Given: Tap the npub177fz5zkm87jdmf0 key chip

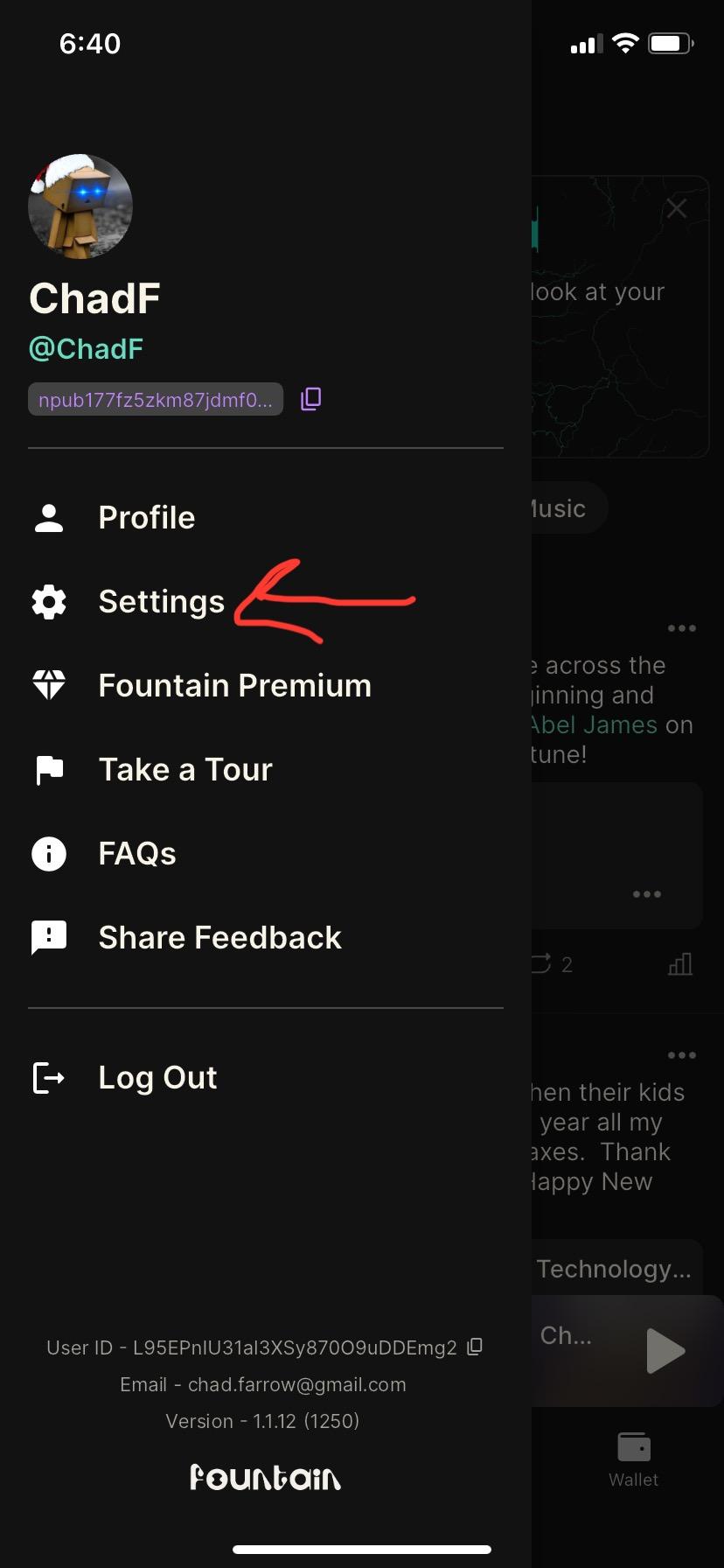Looking at the screenshot, I should click(x=156, y=399).
